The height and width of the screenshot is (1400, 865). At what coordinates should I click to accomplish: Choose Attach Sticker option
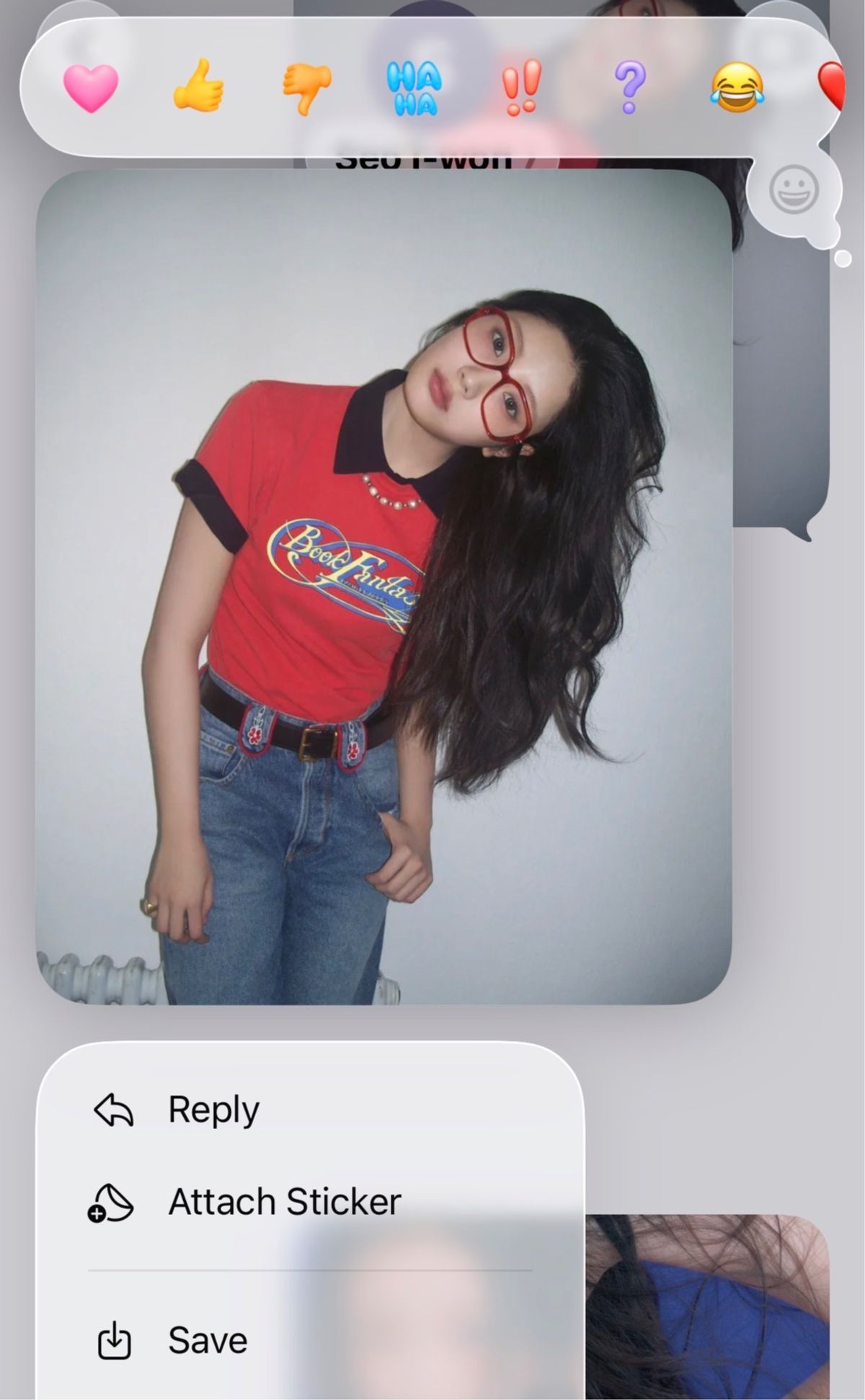tap(284, 1202)
